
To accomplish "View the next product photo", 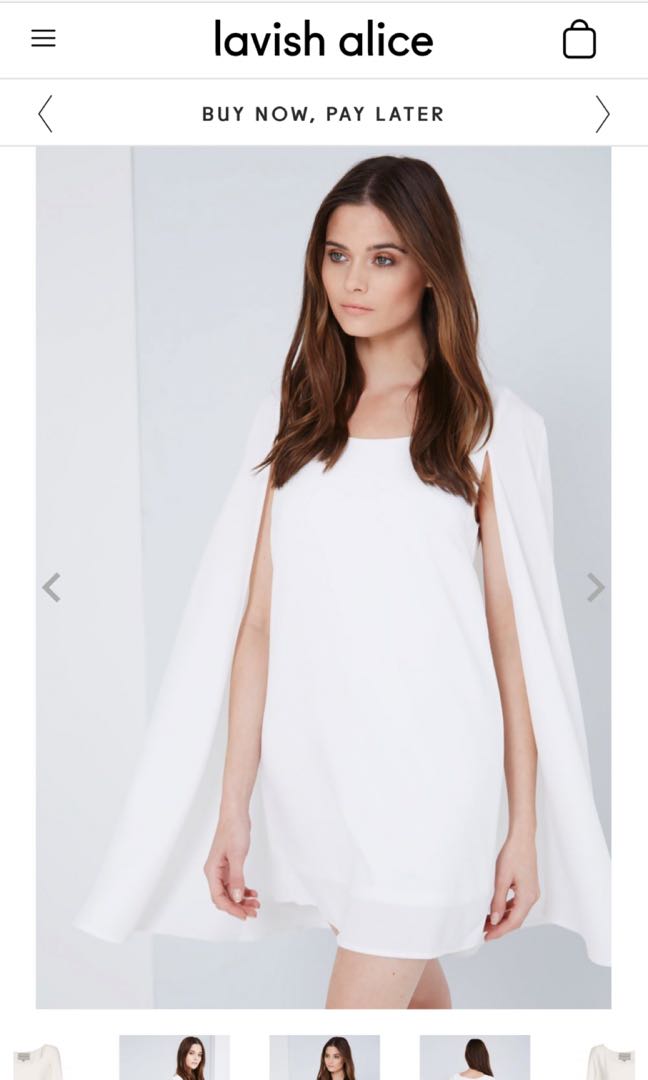I will click(x=595, y=587).
